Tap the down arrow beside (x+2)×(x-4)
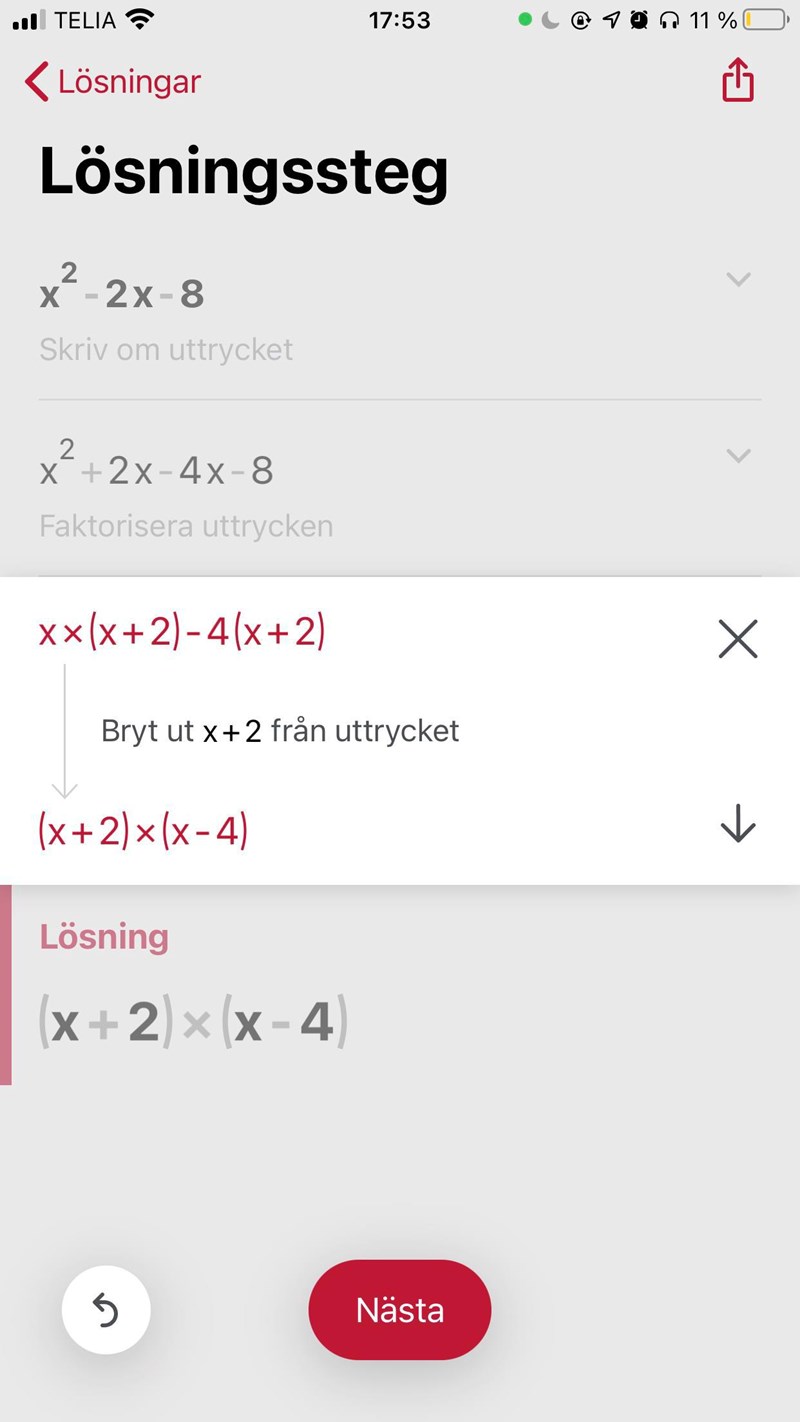Image resolution: width=800 pixels, height=1422 pixels. [738, 824]
